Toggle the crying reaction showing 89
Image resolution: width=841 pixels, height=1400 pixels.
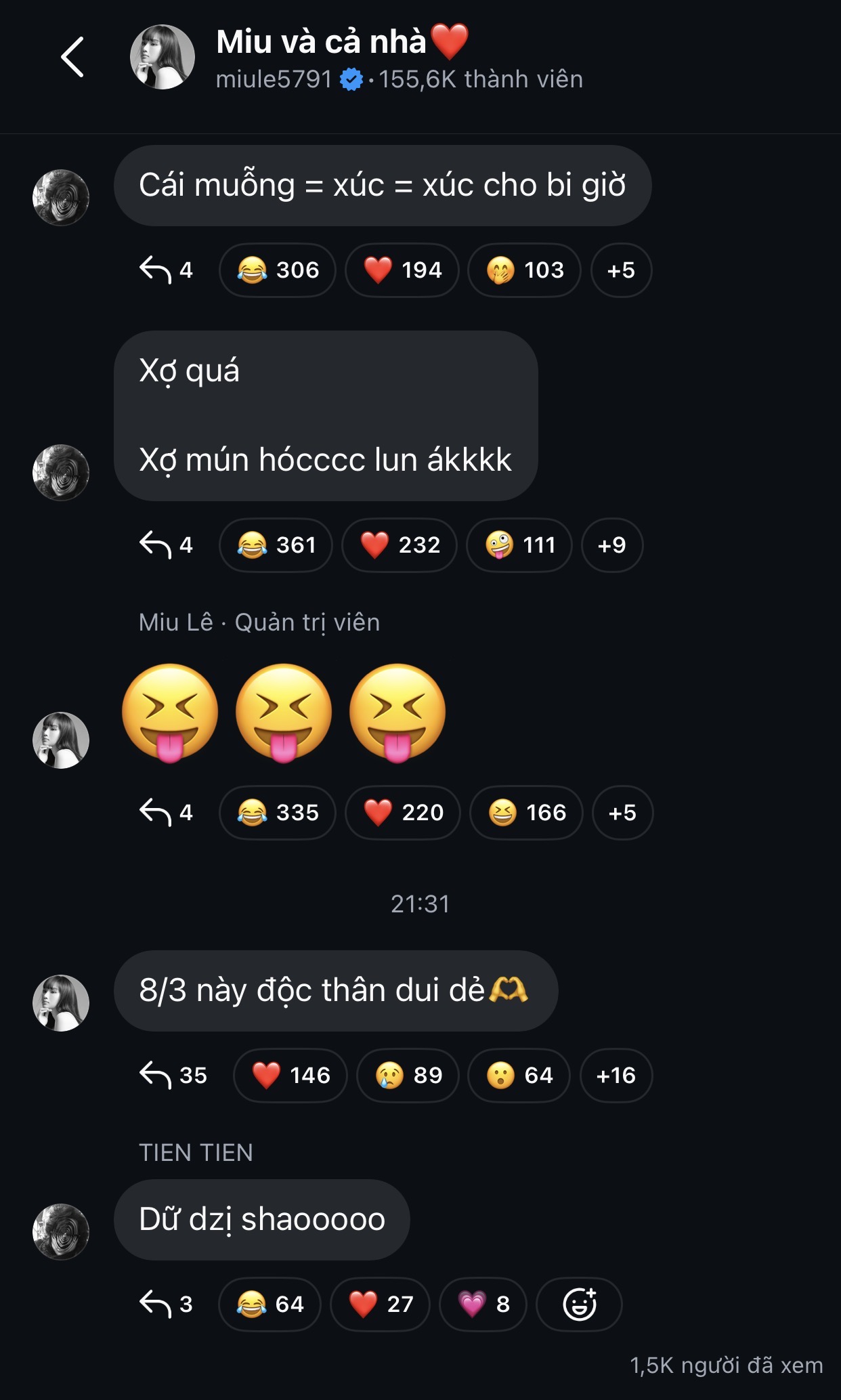point(407,1075)
